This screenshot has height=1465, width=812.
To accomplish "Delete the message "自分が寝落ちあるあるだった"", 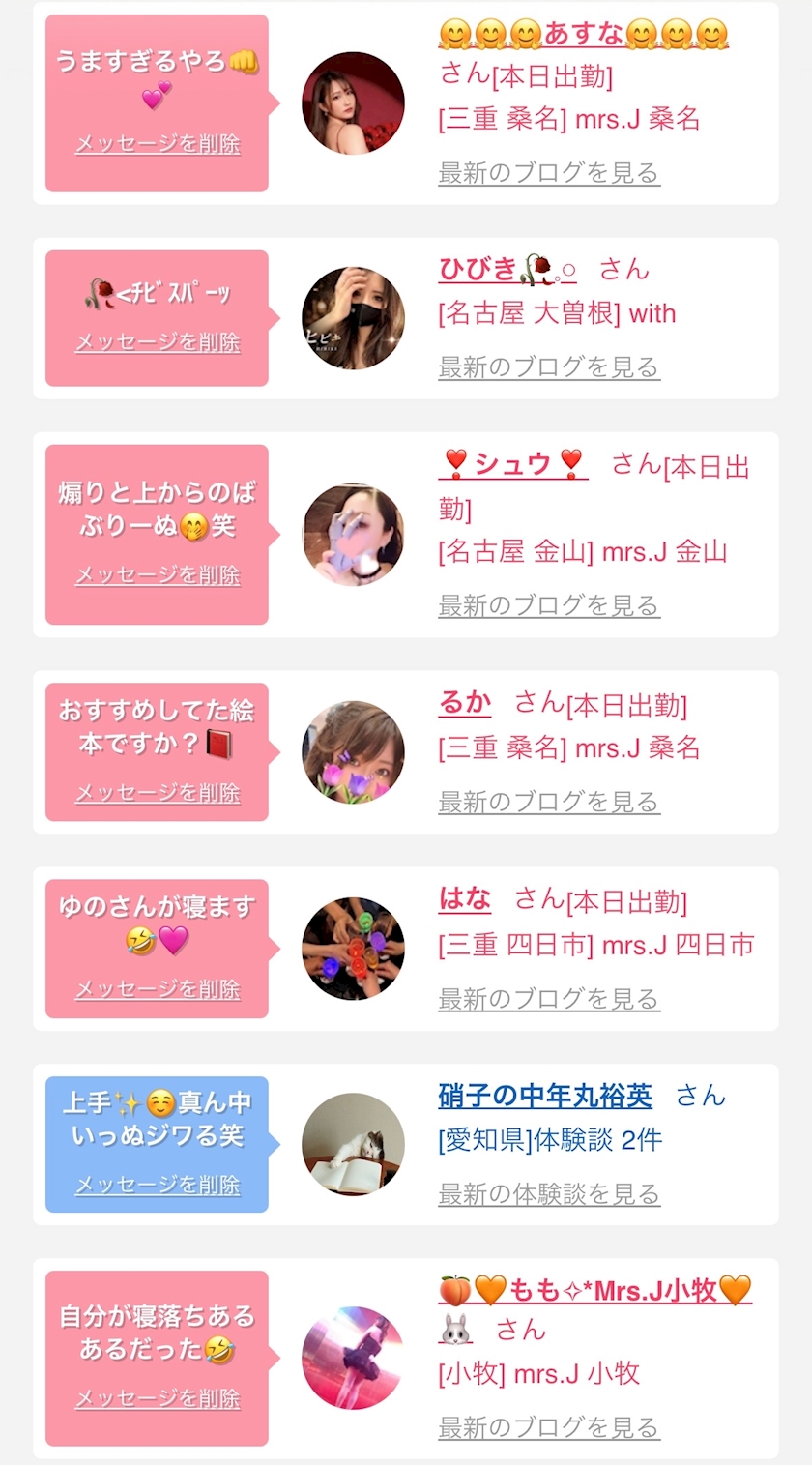I will tap(158, 1398).
